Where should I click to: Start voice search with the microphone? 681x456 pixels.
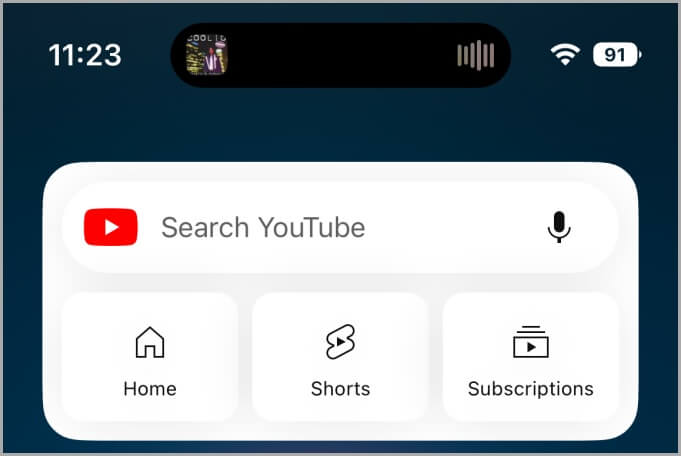pos(559,228)
